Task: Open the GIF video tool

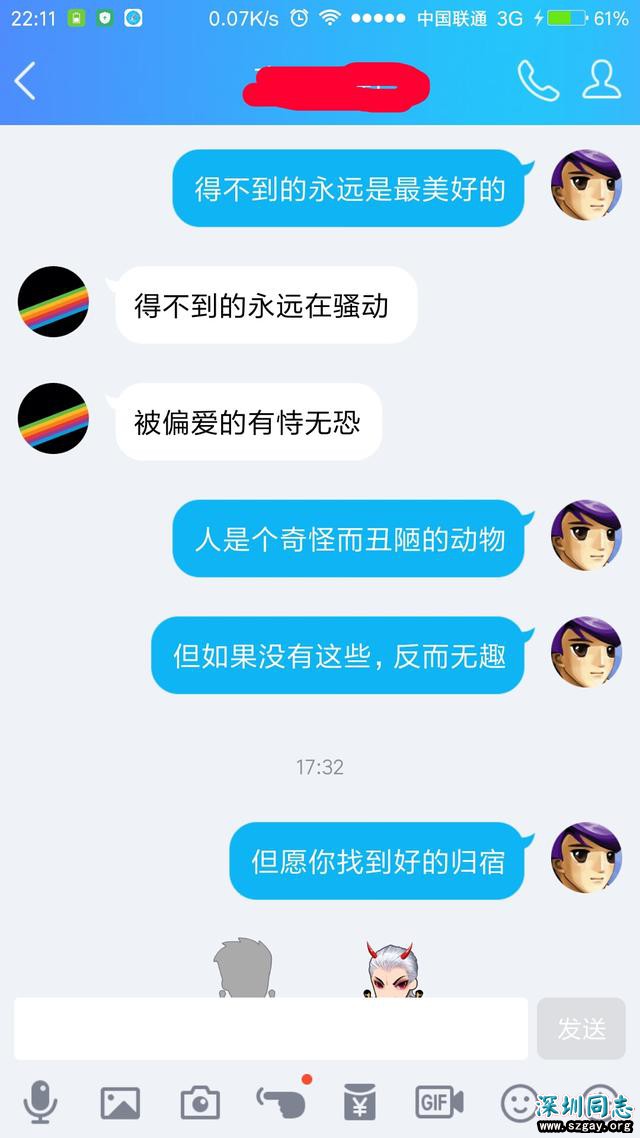Action: pyautogui.click(x=439, y=1102)
